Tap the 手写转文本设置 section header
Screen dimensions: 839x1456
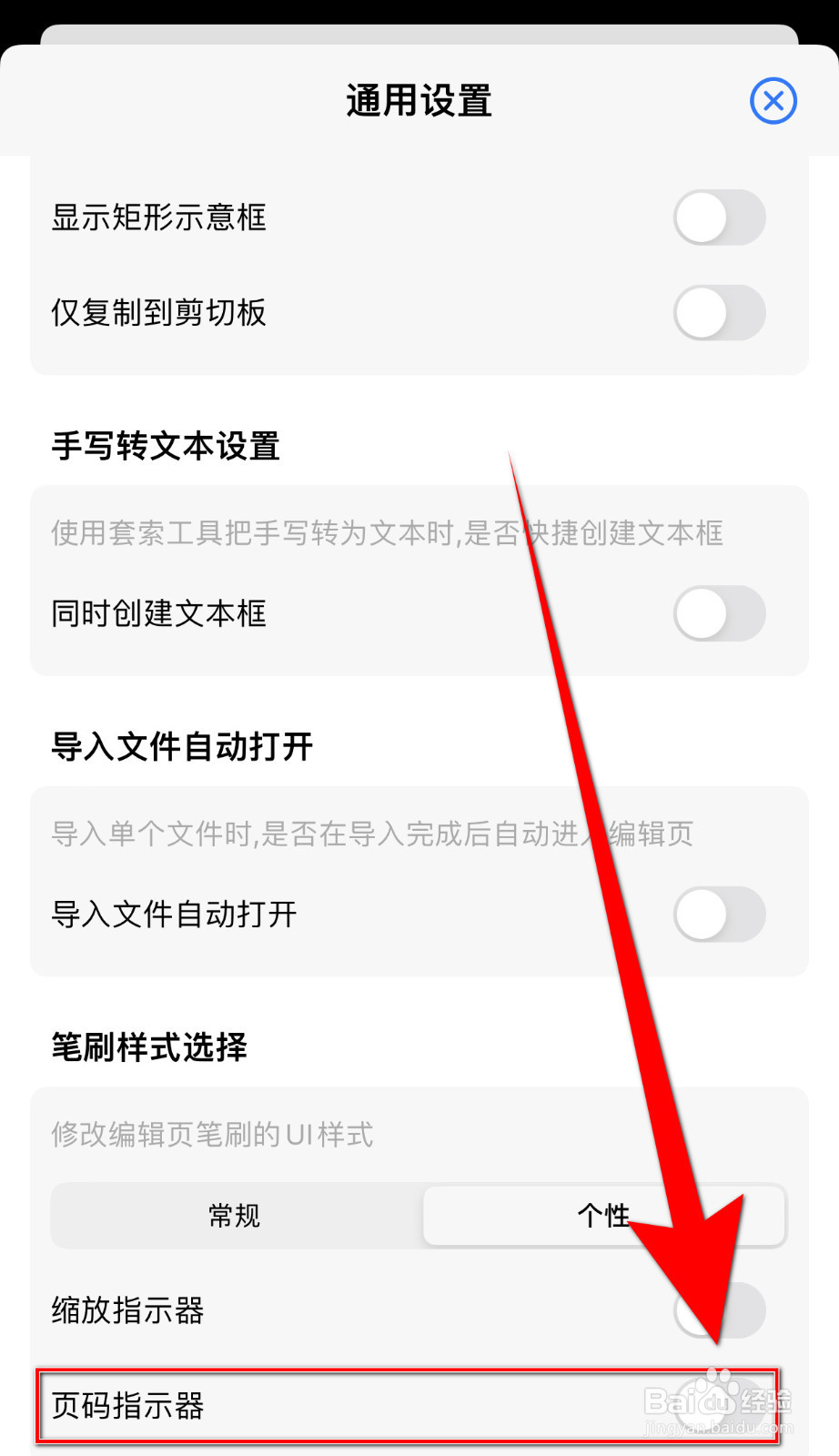[166, 447]
